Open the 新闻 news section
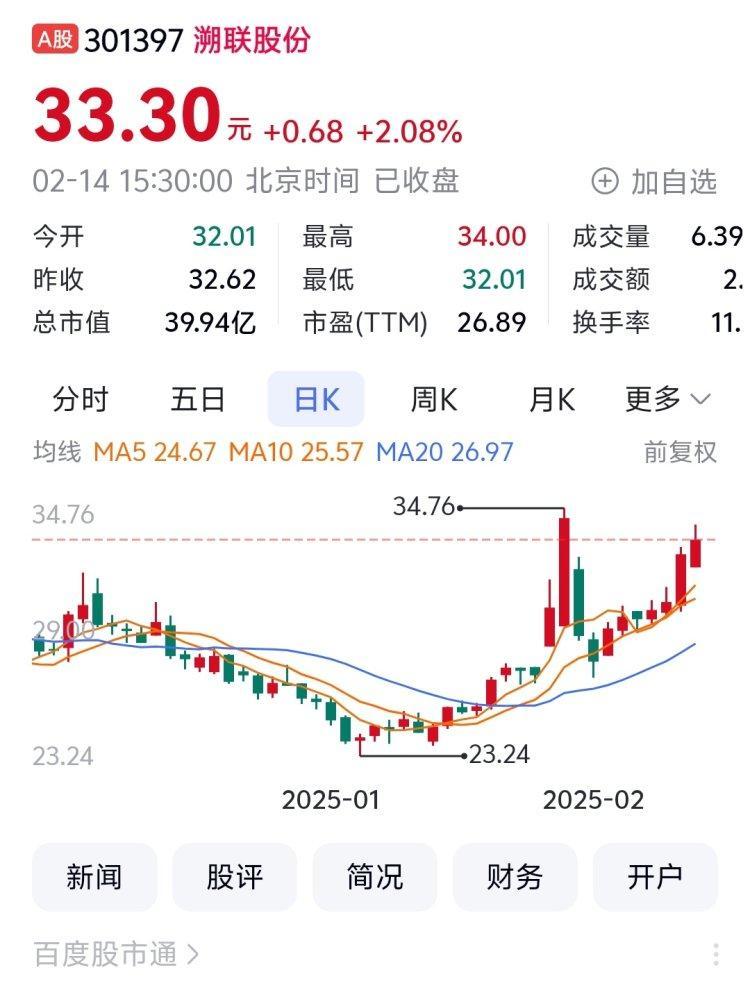This screenshot has height=997, width=750. 94,877
